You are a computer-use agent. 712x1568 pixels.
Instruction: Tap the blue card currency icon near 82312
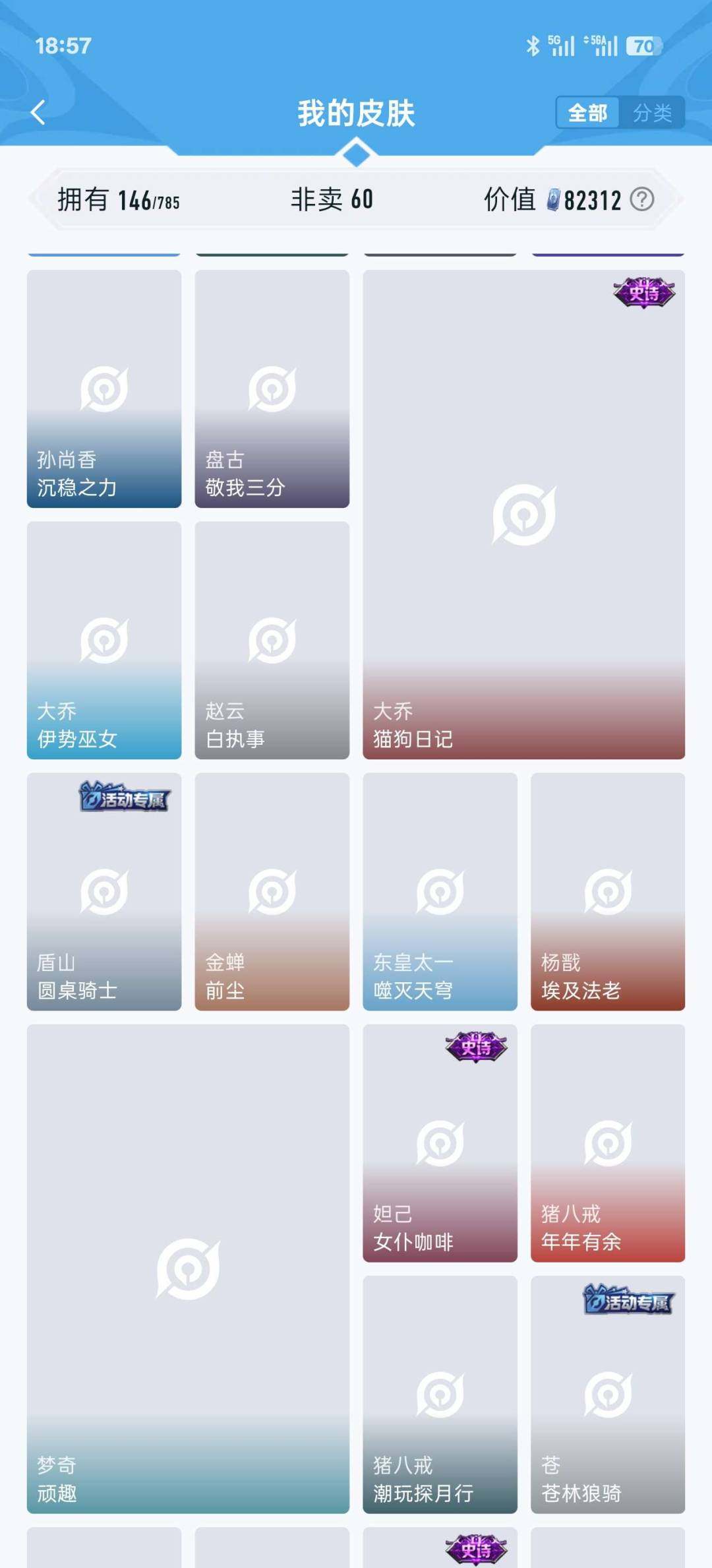(x=552, y=200)
